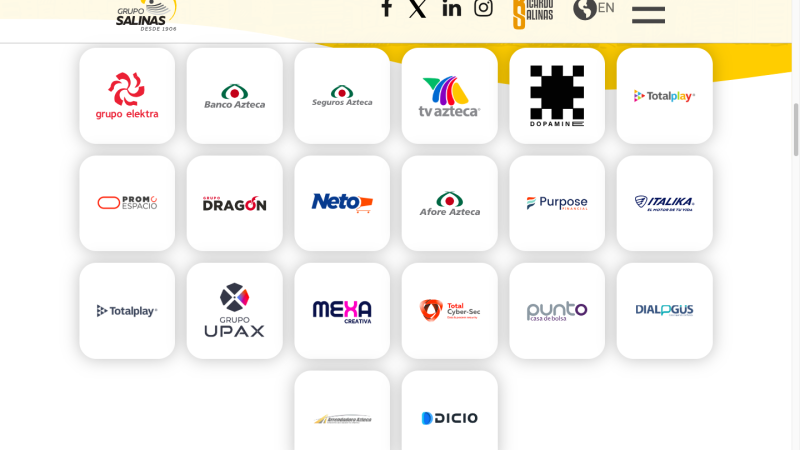Open the Punto Casa de Bolsa card
This screenshot has width=800, height=450.
557,311
